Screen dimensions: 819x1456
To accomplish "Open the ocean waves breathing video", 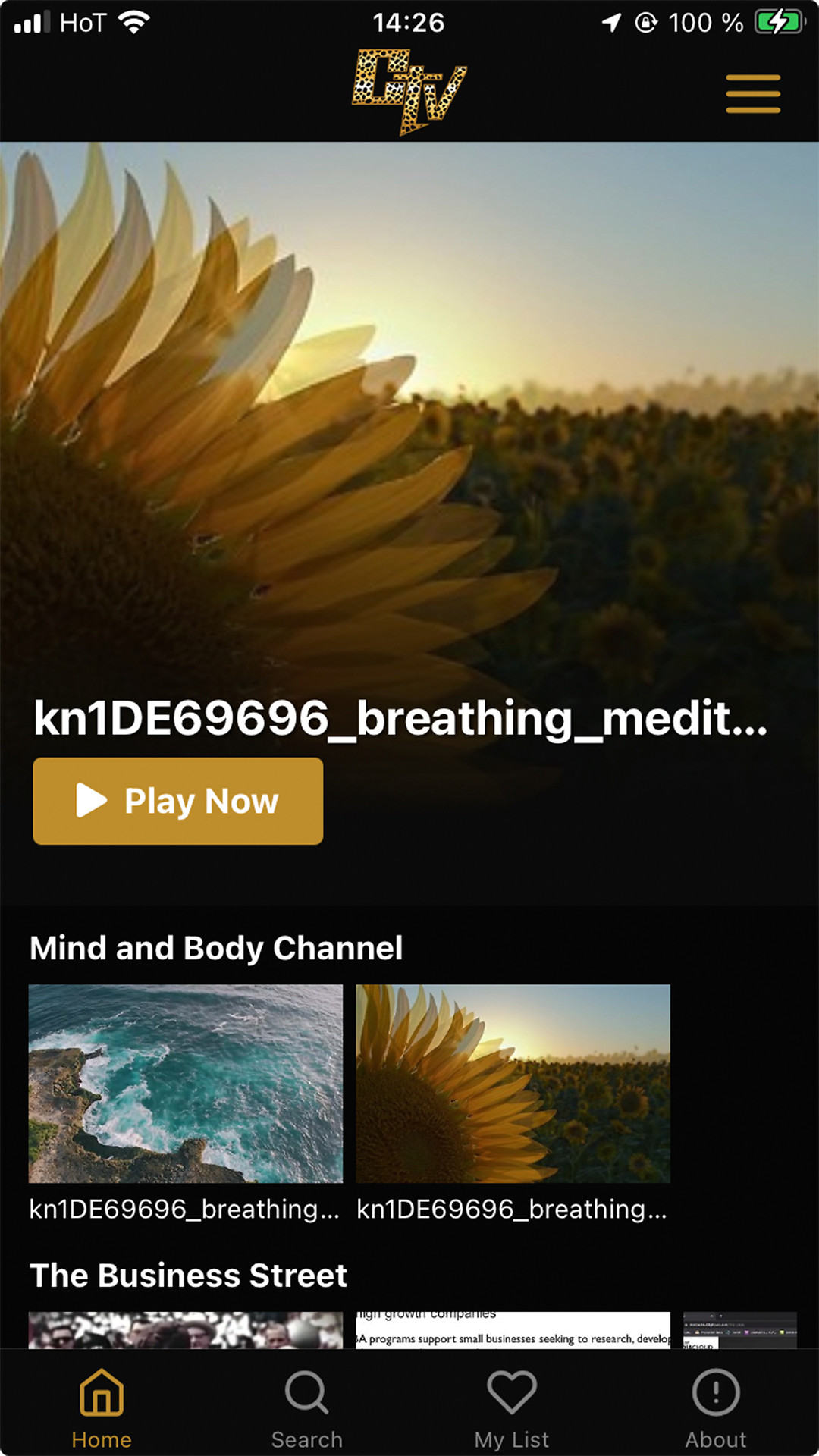I will pos(186,1083).
